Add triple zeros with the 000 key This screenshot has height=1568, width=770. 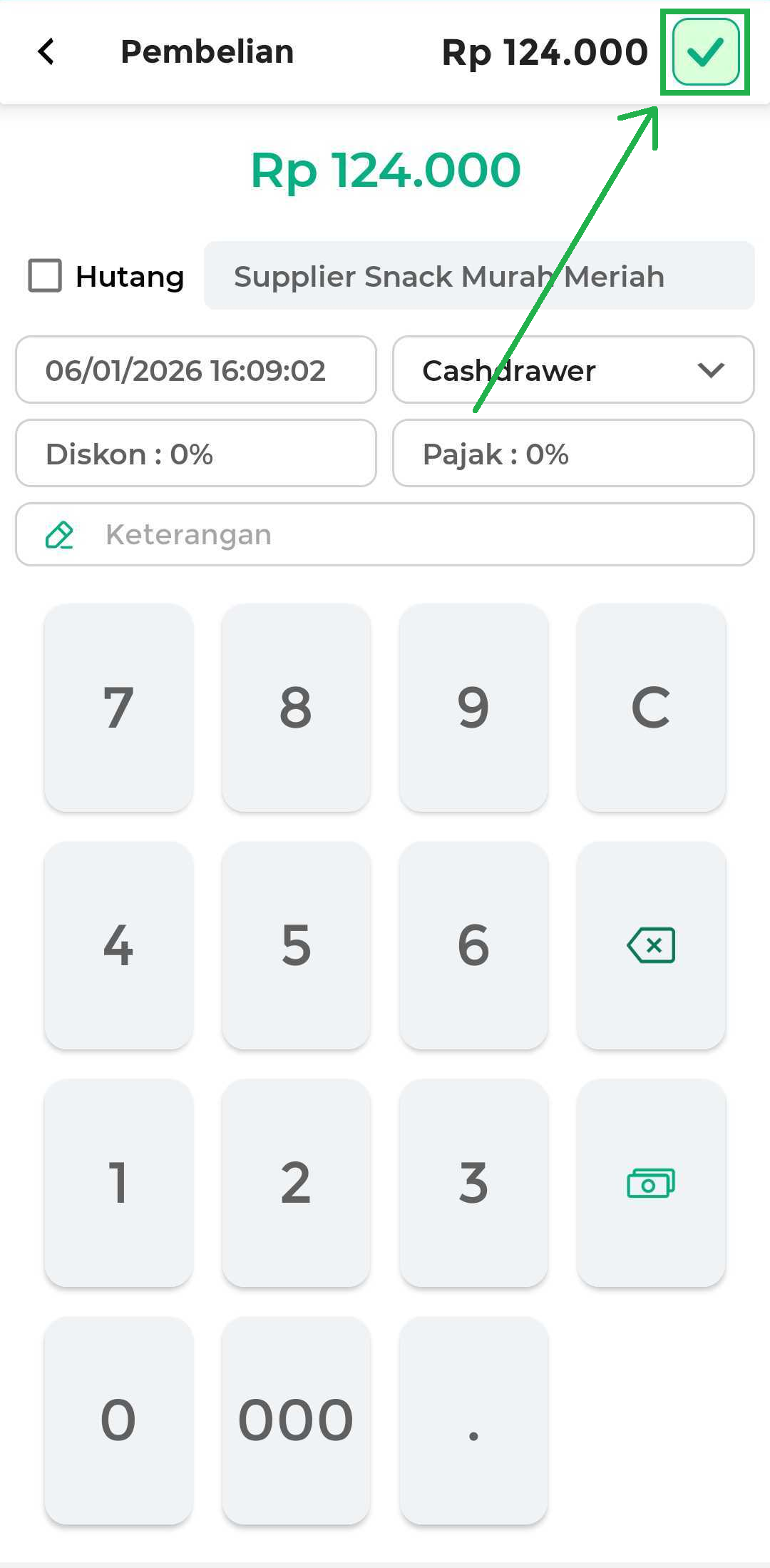(x=296, y=1420)
